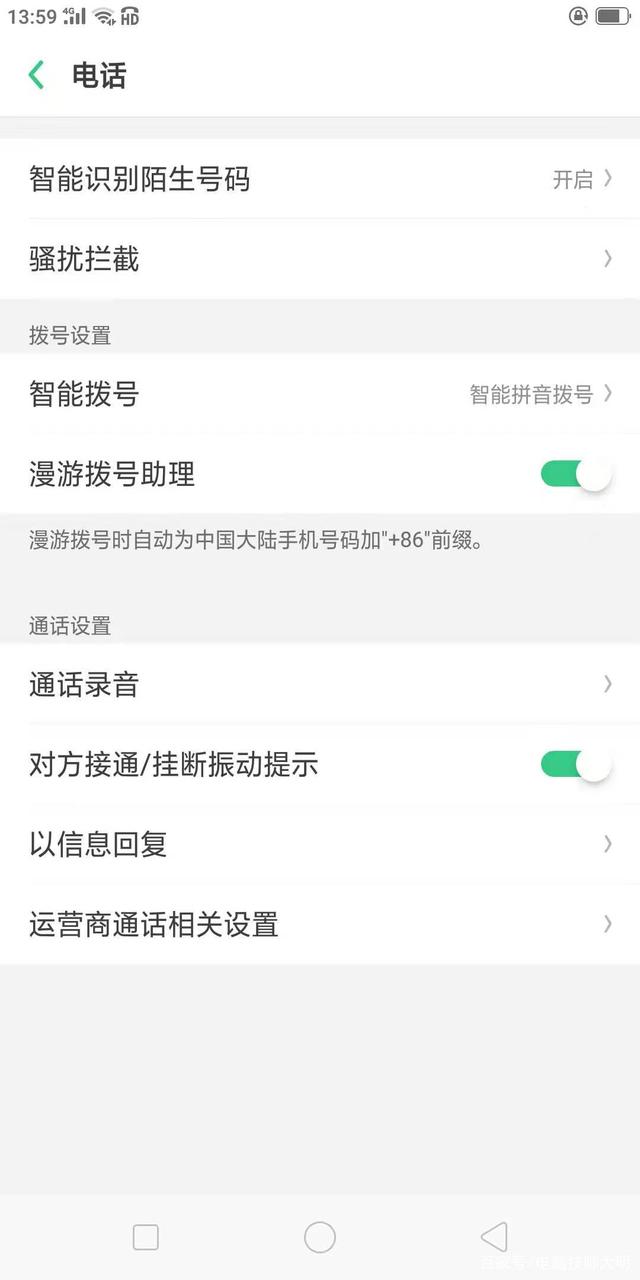This screenshot has width=640, height=1280.
Task: Disable the 漫游拨号助理 switch
Action: (575, 474)
